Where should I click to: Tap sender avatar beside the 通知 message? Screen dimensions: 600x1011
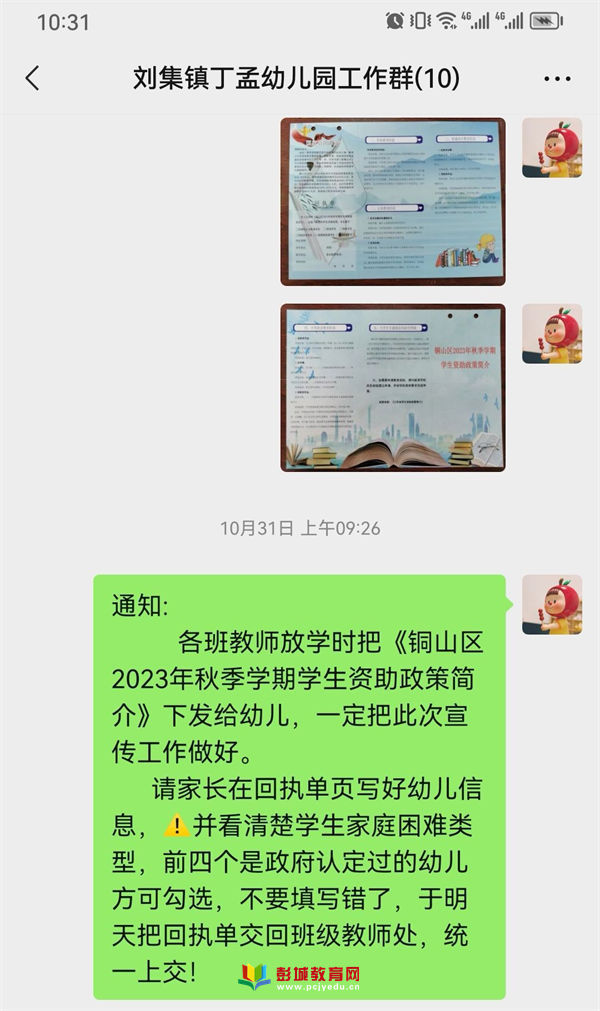[551, 604]
